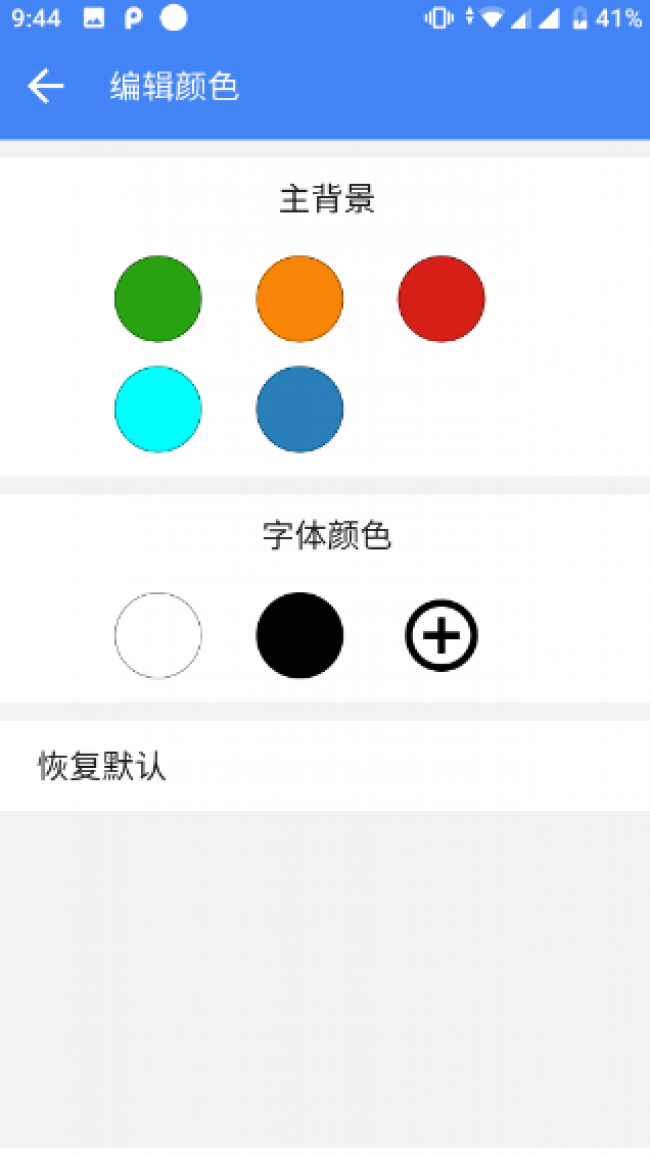Select the cyan main background color
This screenshot has height=1156, width=650.
click(158, 409)
